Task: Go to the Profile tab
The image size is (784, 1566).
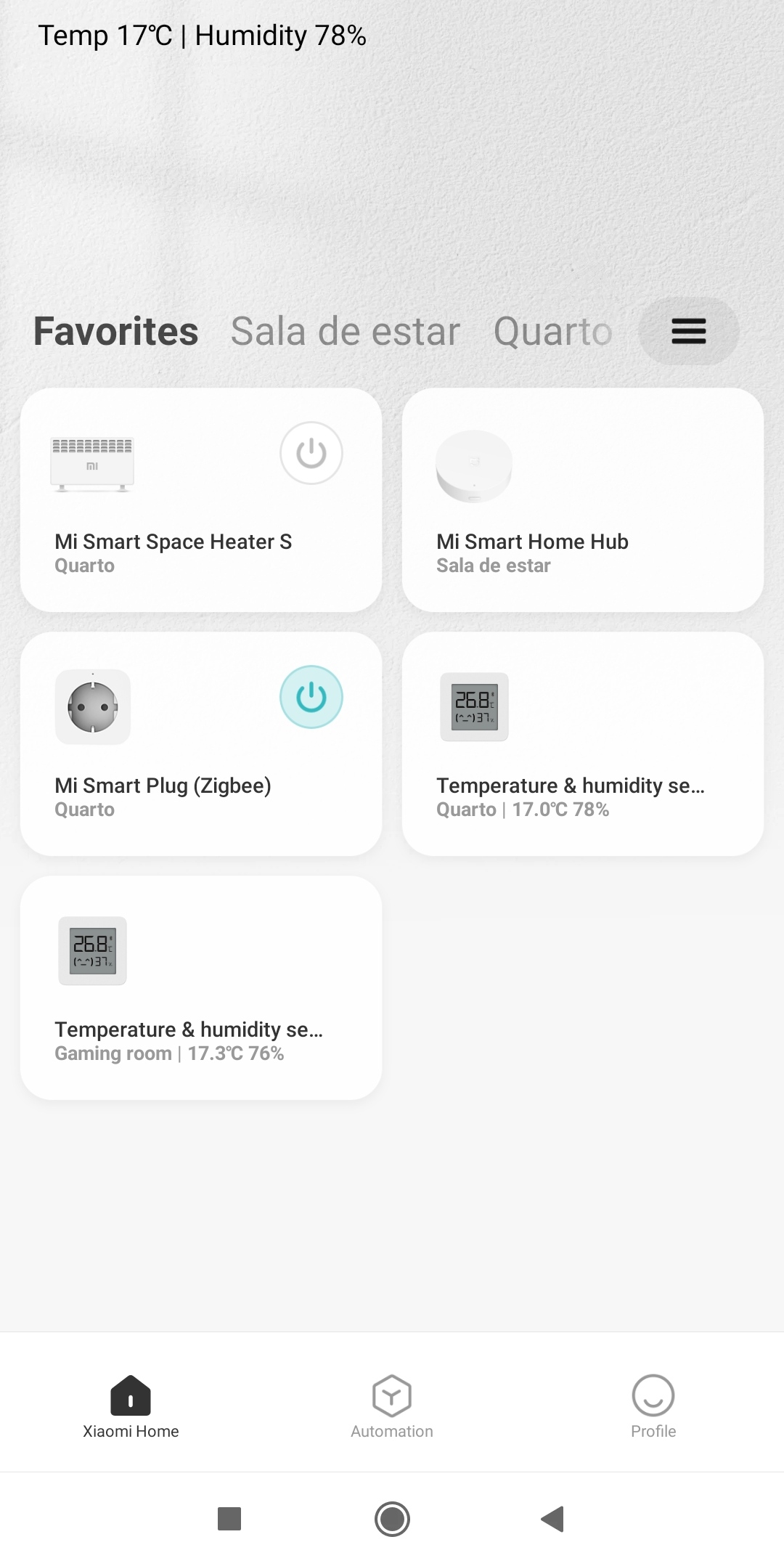Action: pyautogui.click(x=653, y=1406)
